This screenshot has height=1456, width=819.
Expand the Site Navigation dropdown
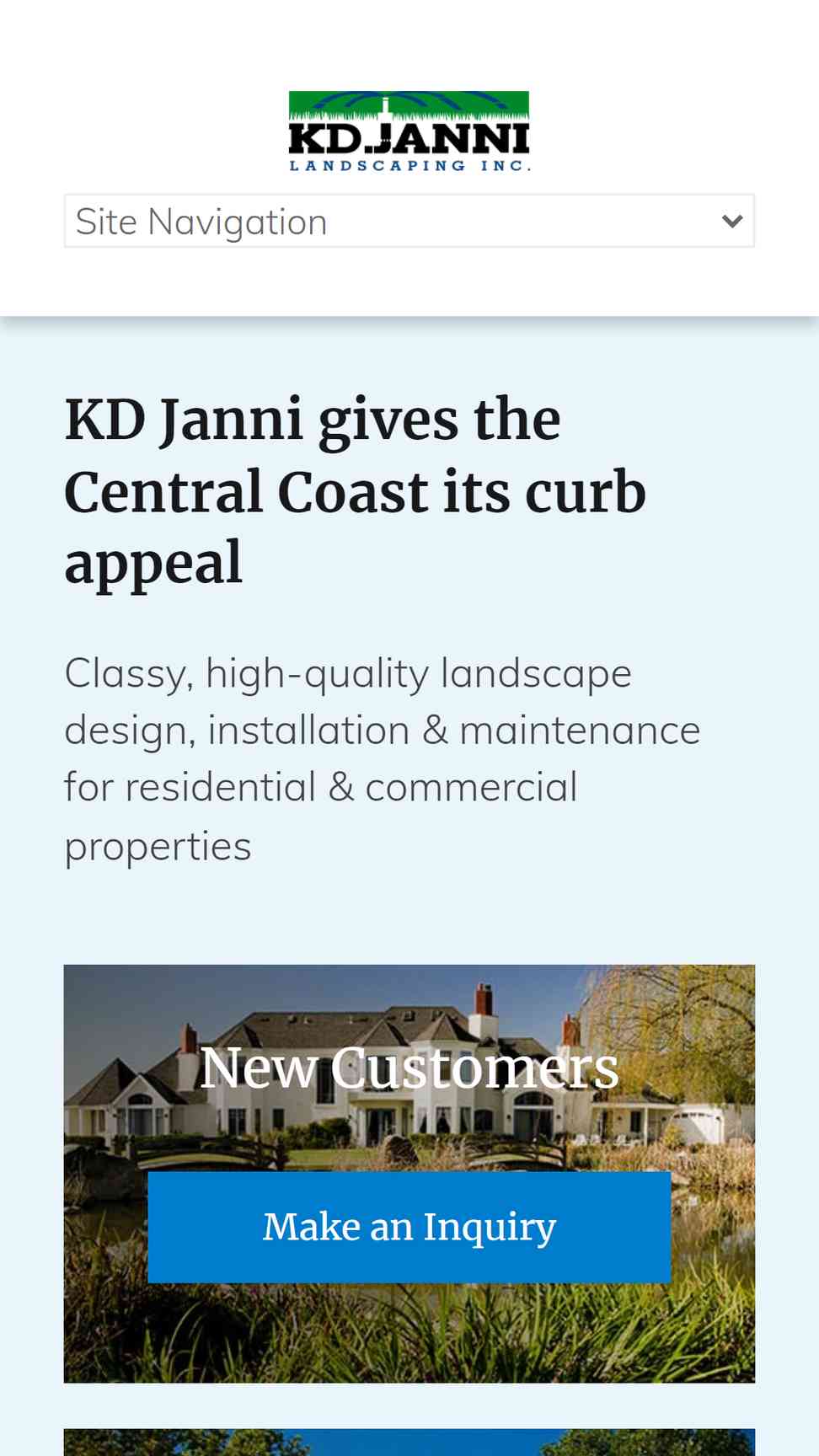click(x=409, y=221)
